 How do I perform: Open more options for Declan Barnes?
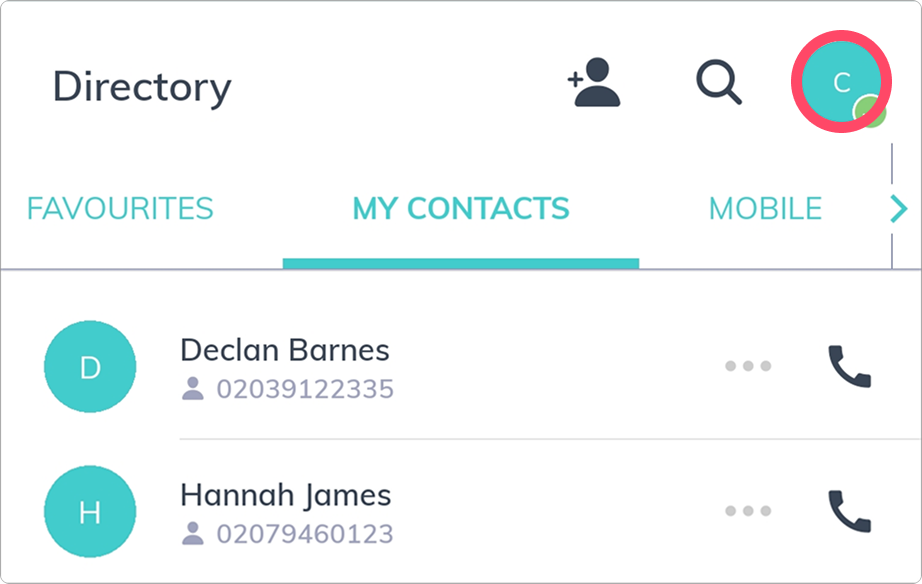coord(748,367)
